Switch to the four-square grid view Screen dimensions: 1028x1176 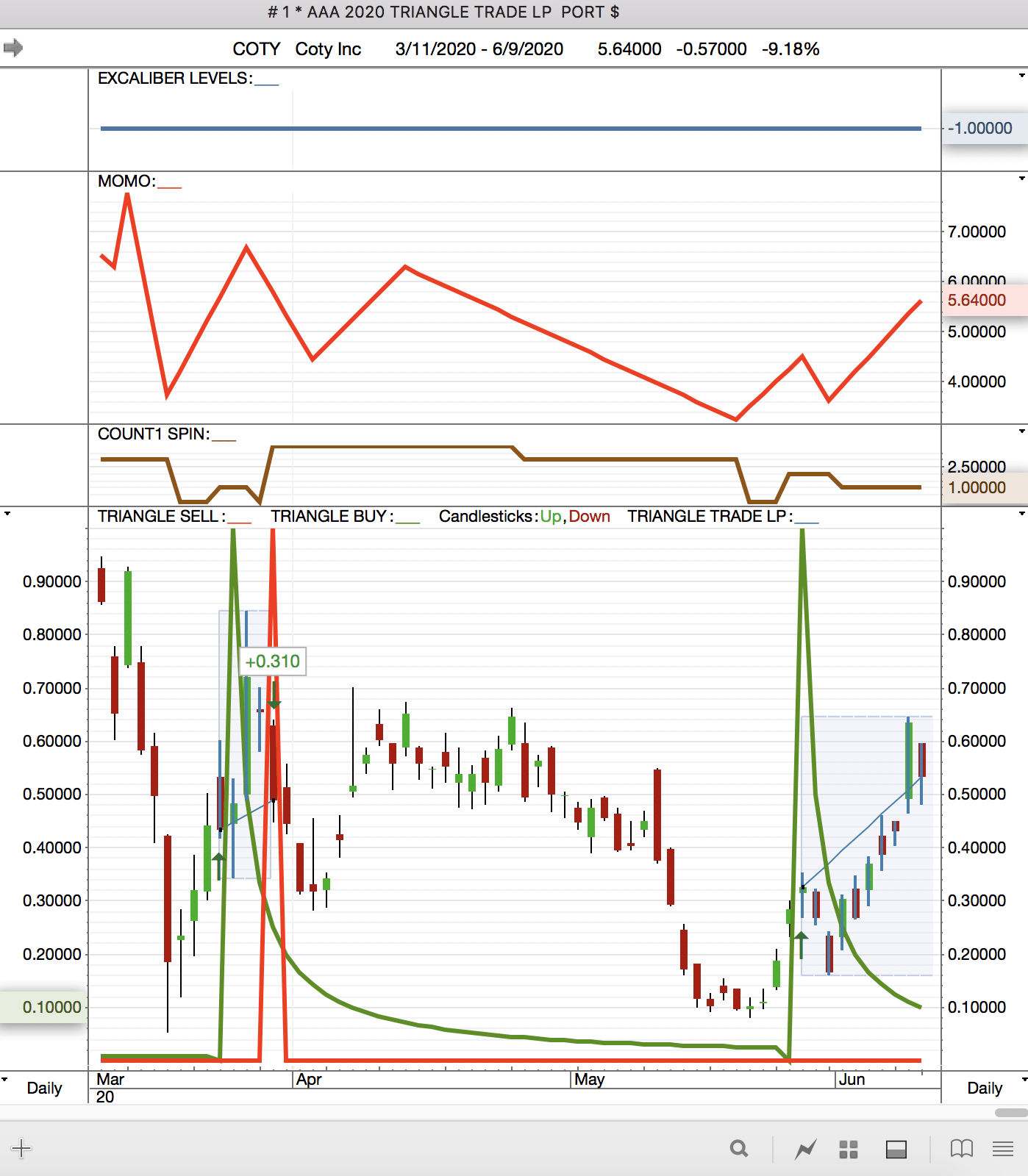click(x=849, y=1149)
